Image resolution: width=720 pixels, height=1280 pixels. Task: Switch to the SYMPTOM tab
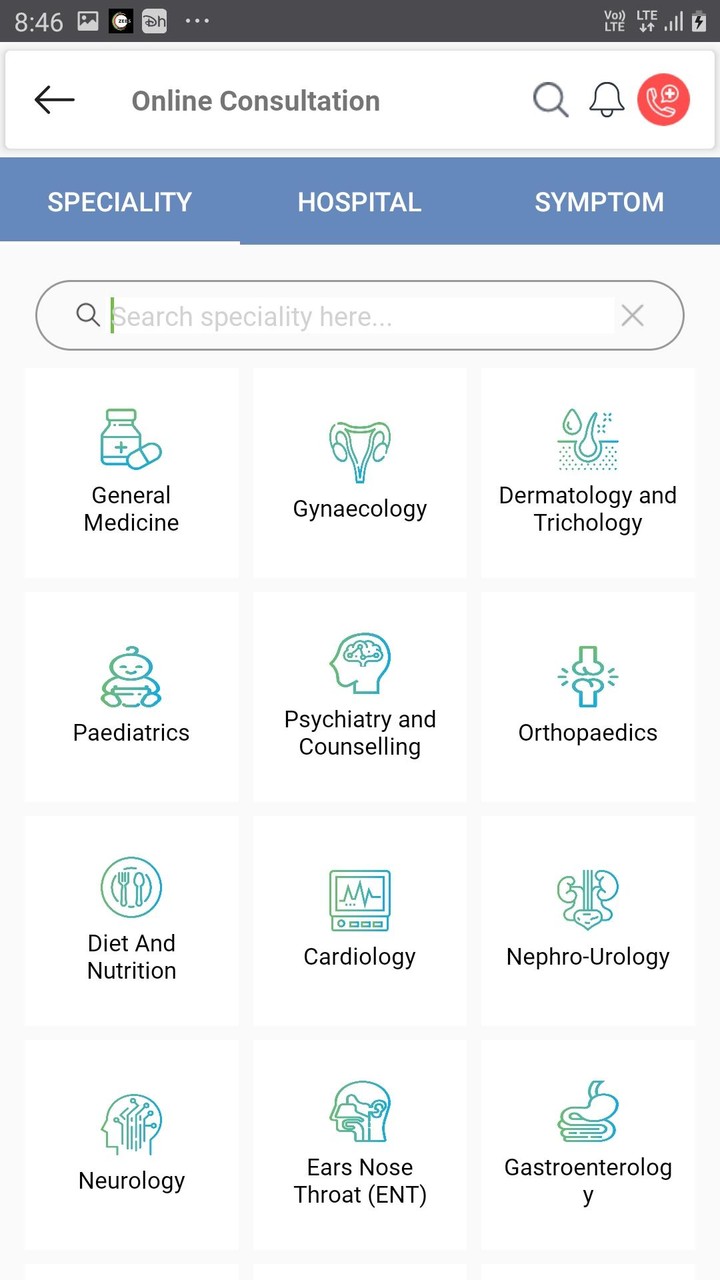pyautogui.click(x=599, y=201)
